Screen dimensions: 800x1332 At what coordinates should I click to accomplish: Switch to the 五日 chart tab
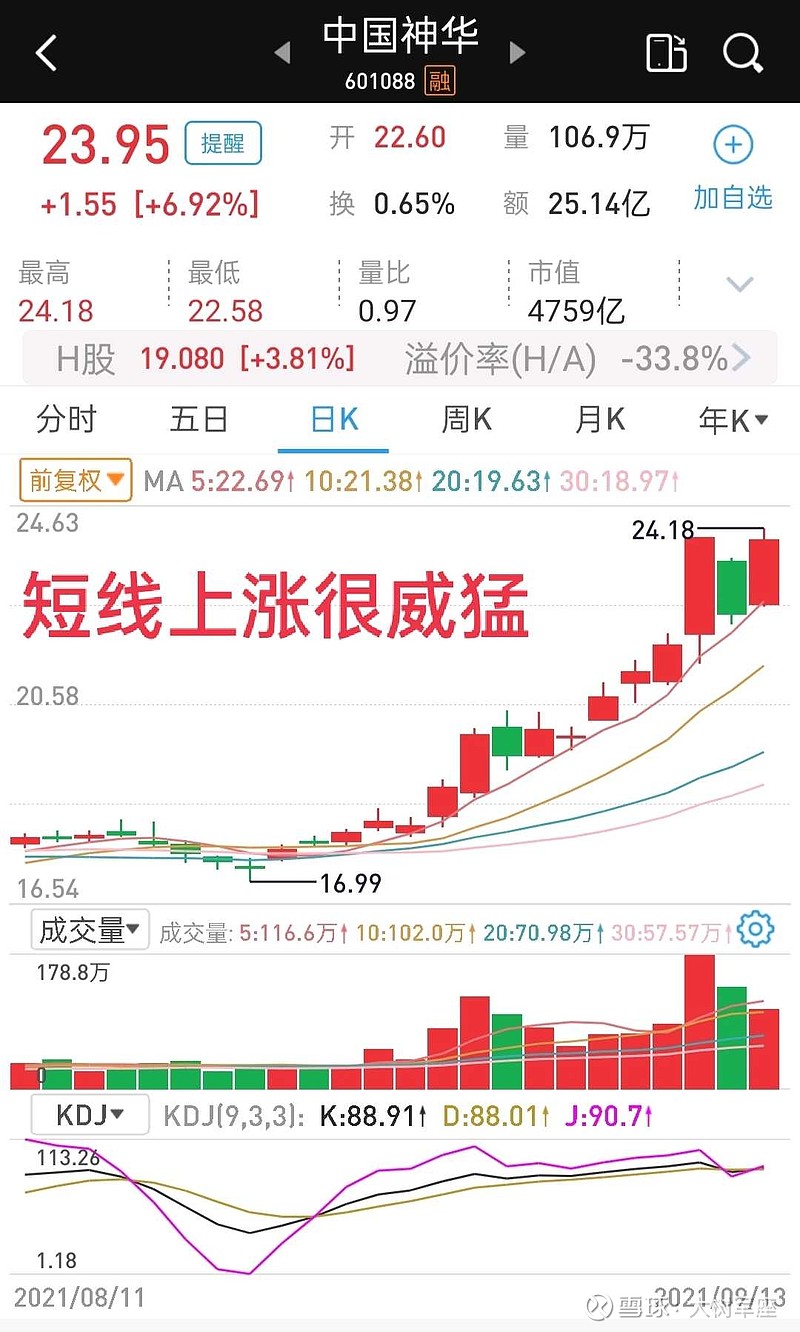[199, 420]
